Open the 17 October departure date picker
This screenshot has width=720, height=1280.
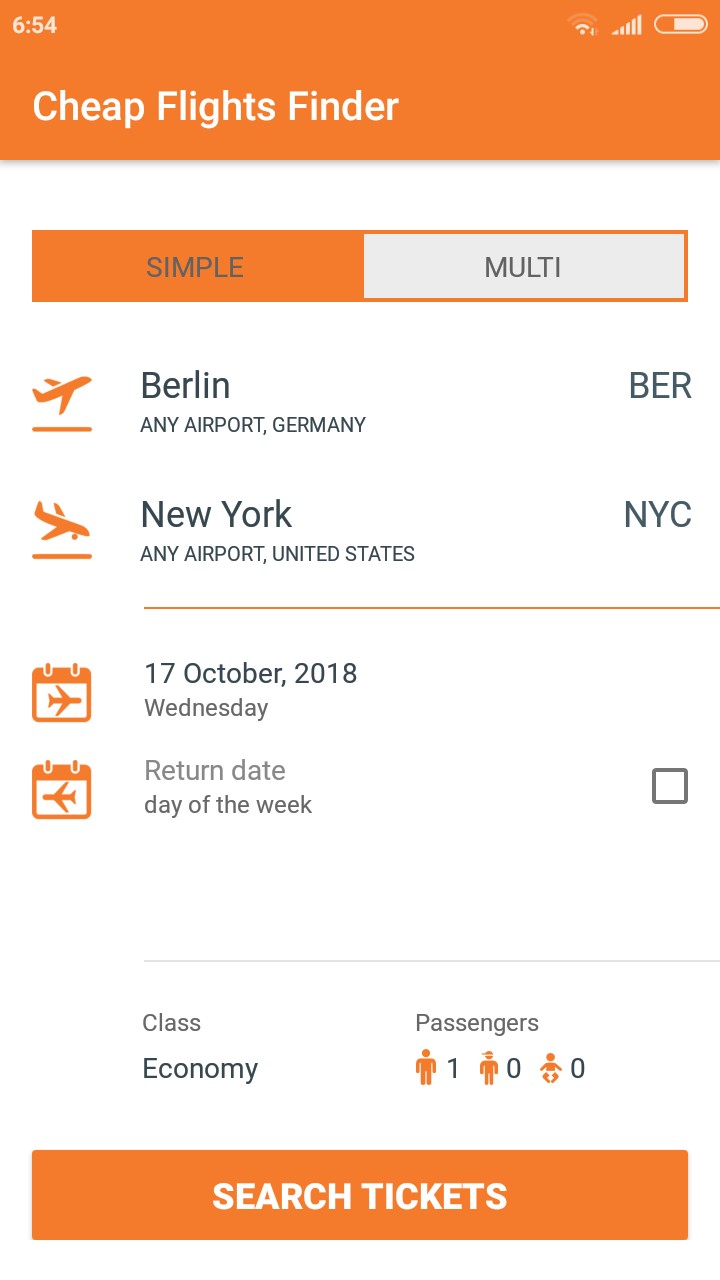click(x=250, y=689)
